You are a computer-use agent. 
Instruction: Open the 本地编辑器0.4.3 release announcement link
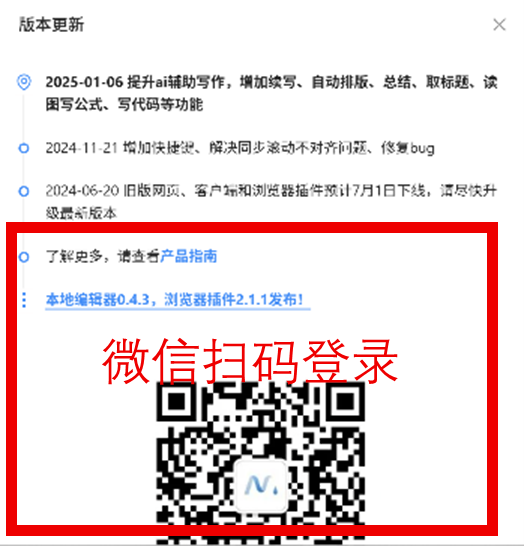click(178, 300)
